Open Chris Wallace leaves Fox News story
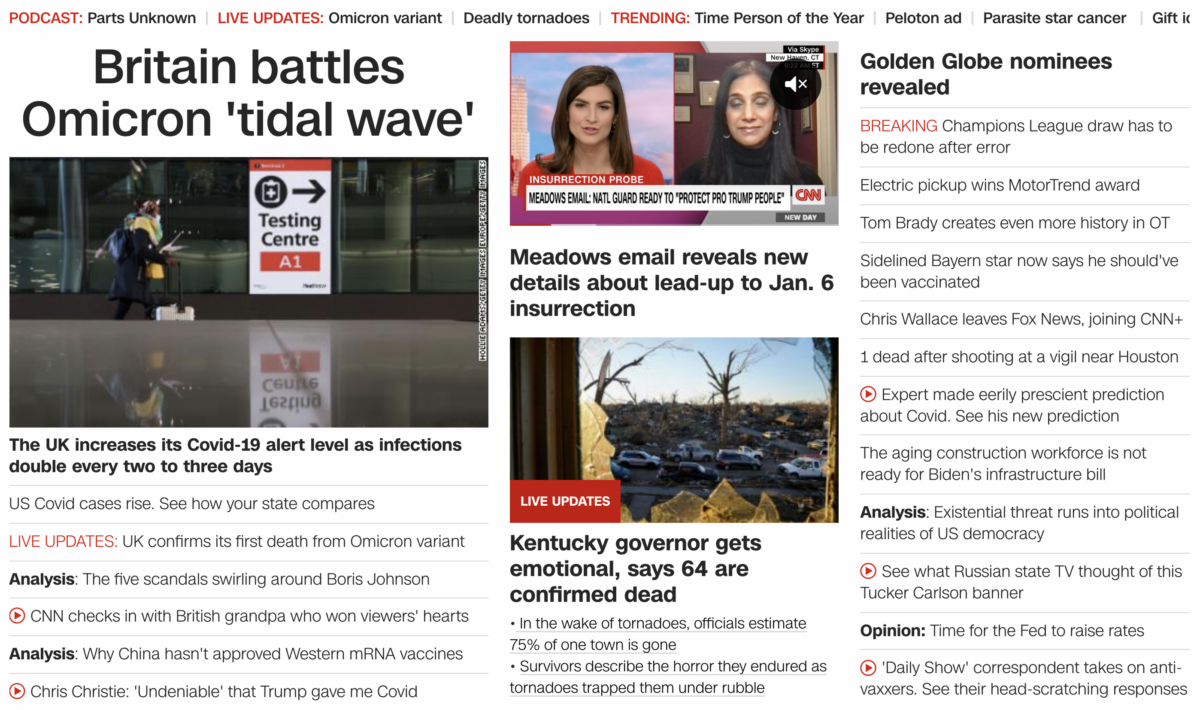1200x710 pixels. coord(1021,319)
